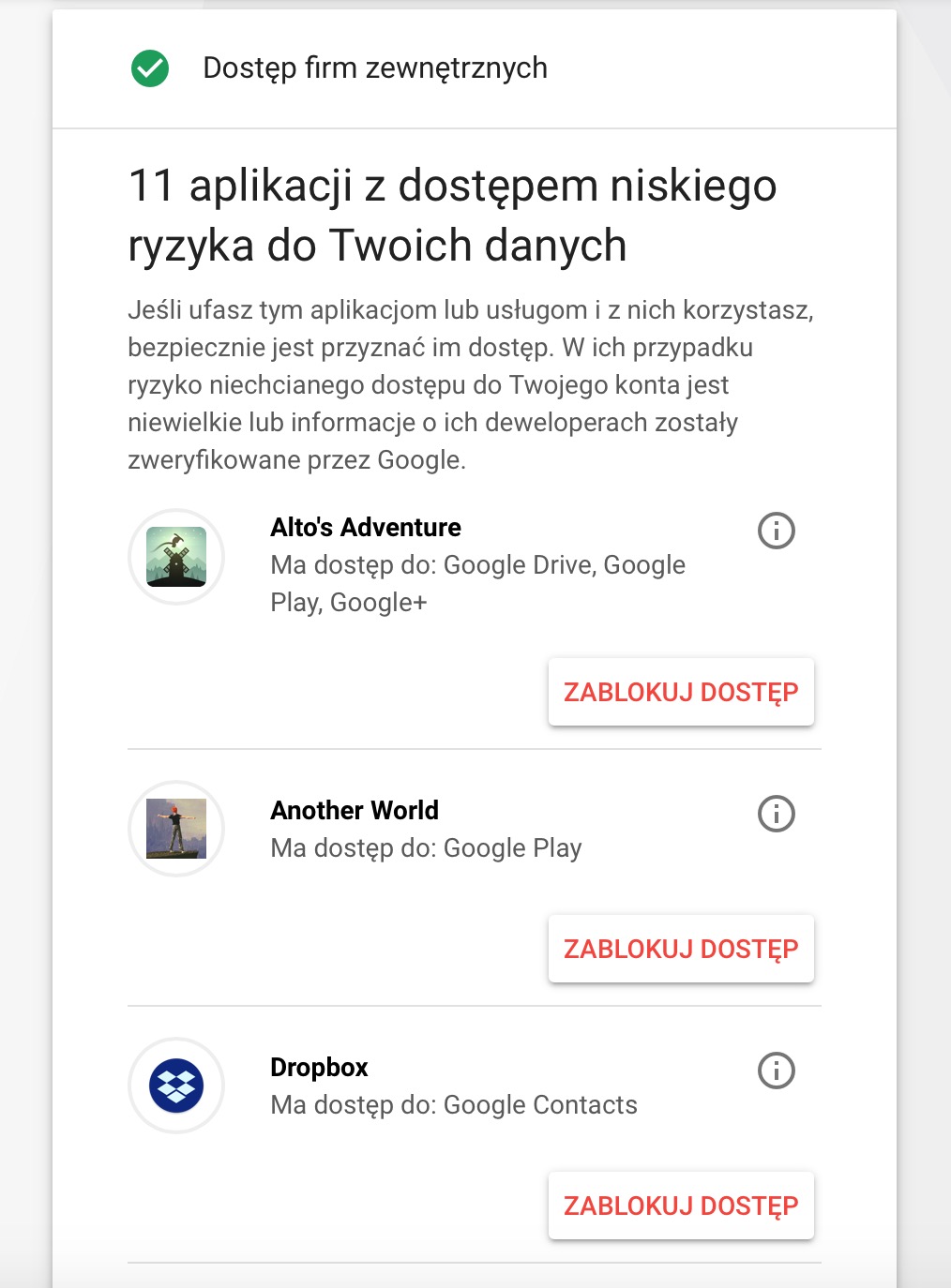Collapse the Dostęp firm zewnętrznych section
Viewport: 951px width, 1288px height.
[375, 68]
